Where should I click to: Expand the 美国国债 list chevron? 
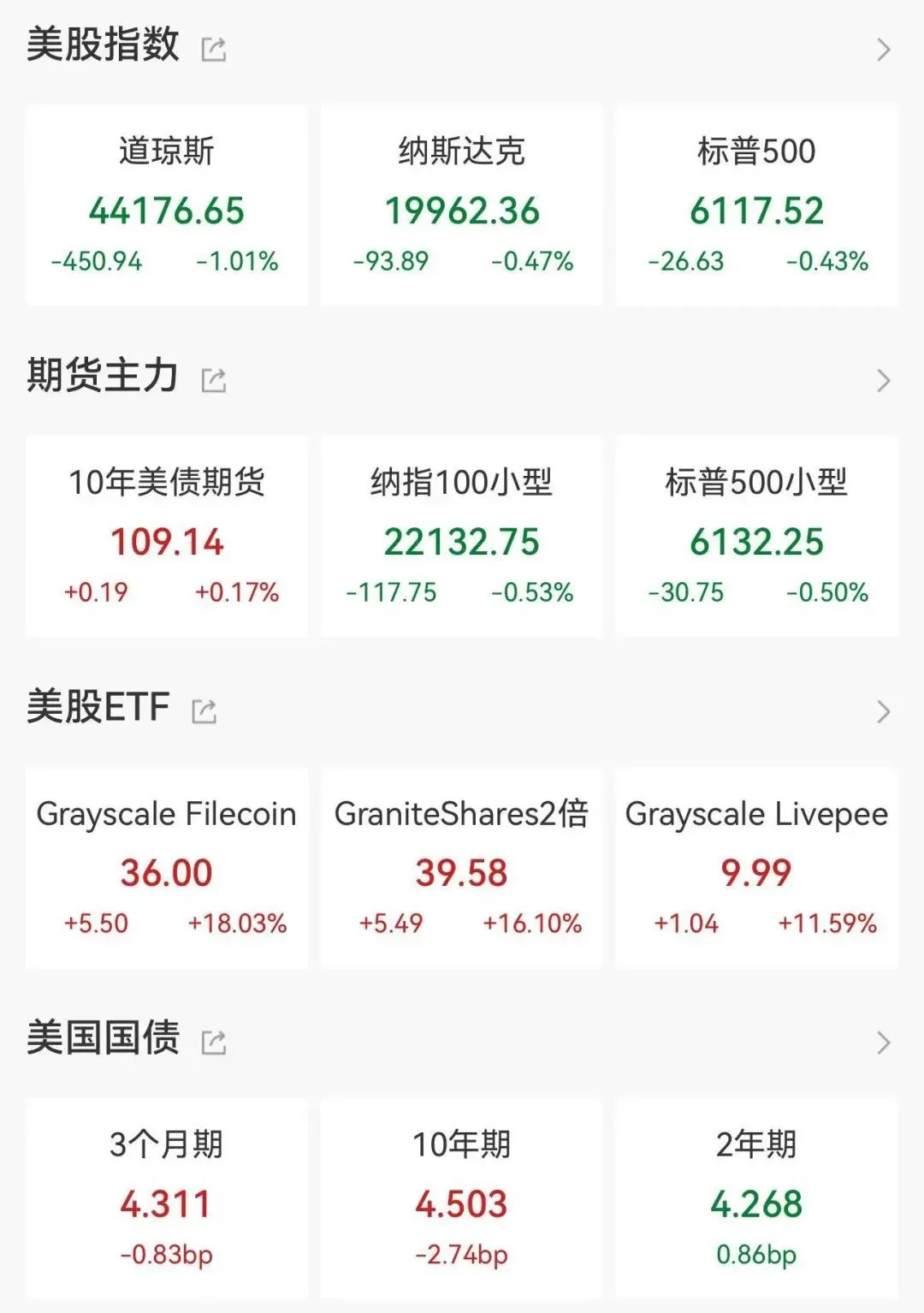pyautogui.click(x=884, y=1043)
